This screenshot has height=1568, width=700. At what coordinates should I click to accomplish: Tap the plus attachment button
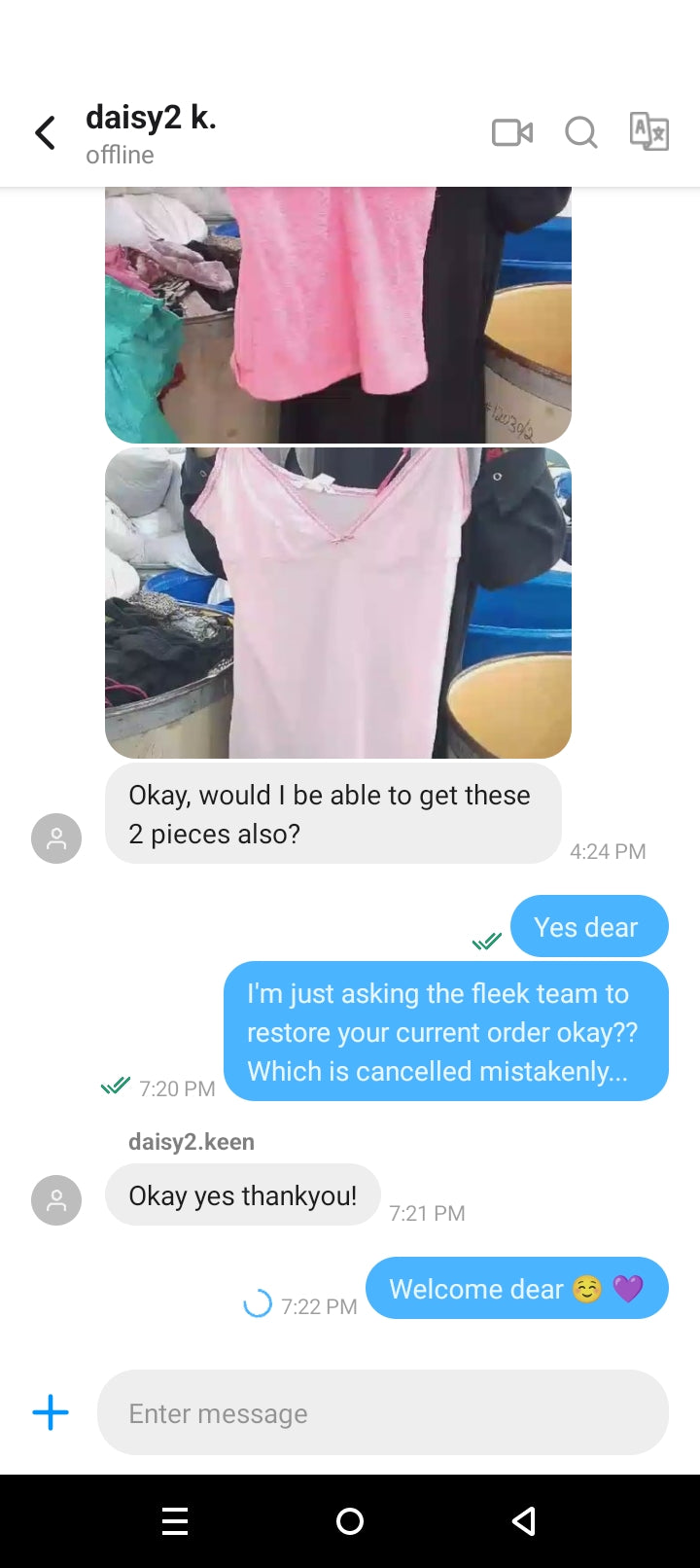pos(51,1412)
